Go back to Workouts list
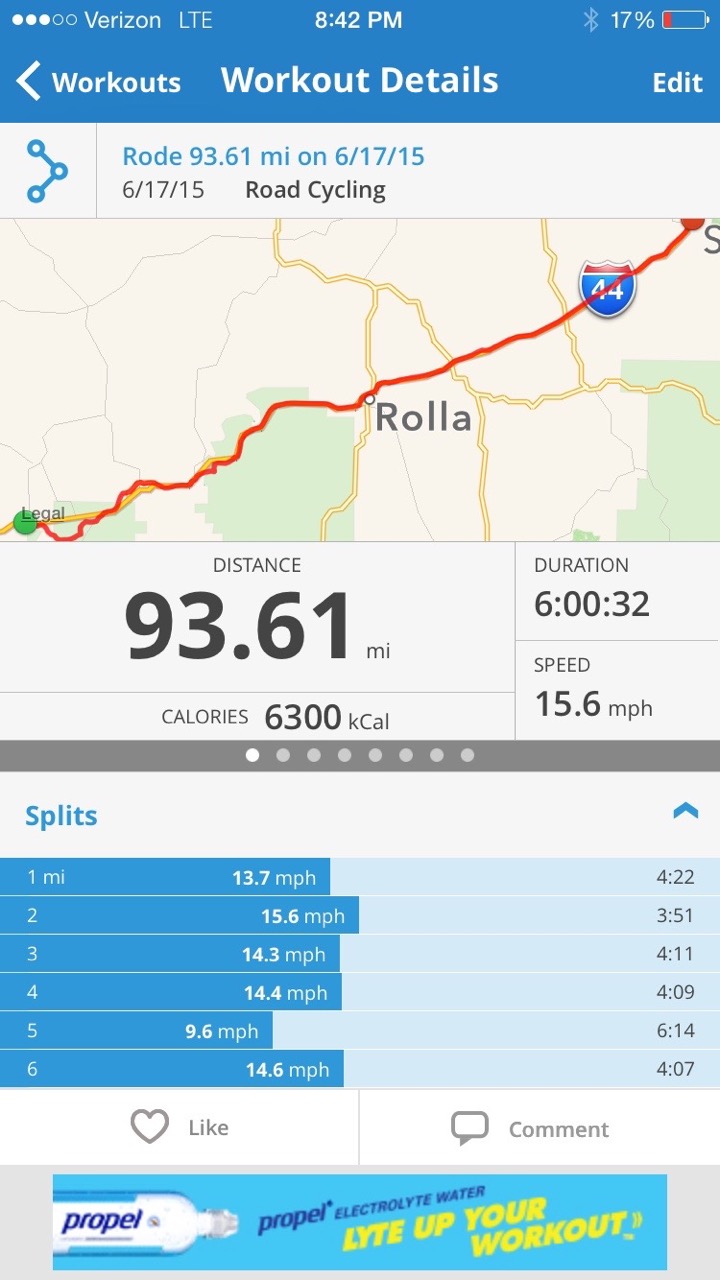The width and height of the screenshot is (720, 1280). [x=98, y=82]
